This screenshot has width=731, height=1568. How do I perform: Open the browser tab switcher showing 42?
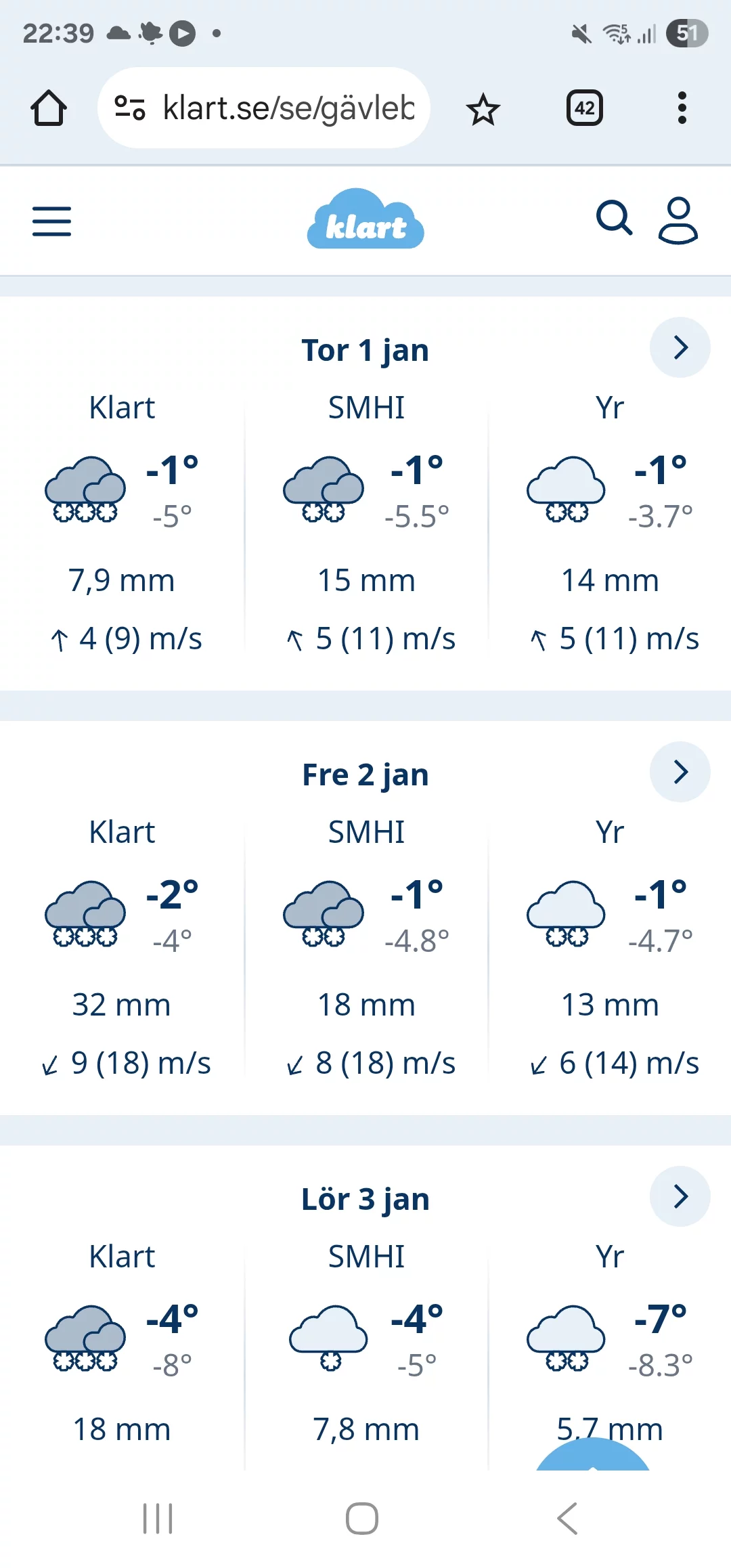[x=584, y=108]
